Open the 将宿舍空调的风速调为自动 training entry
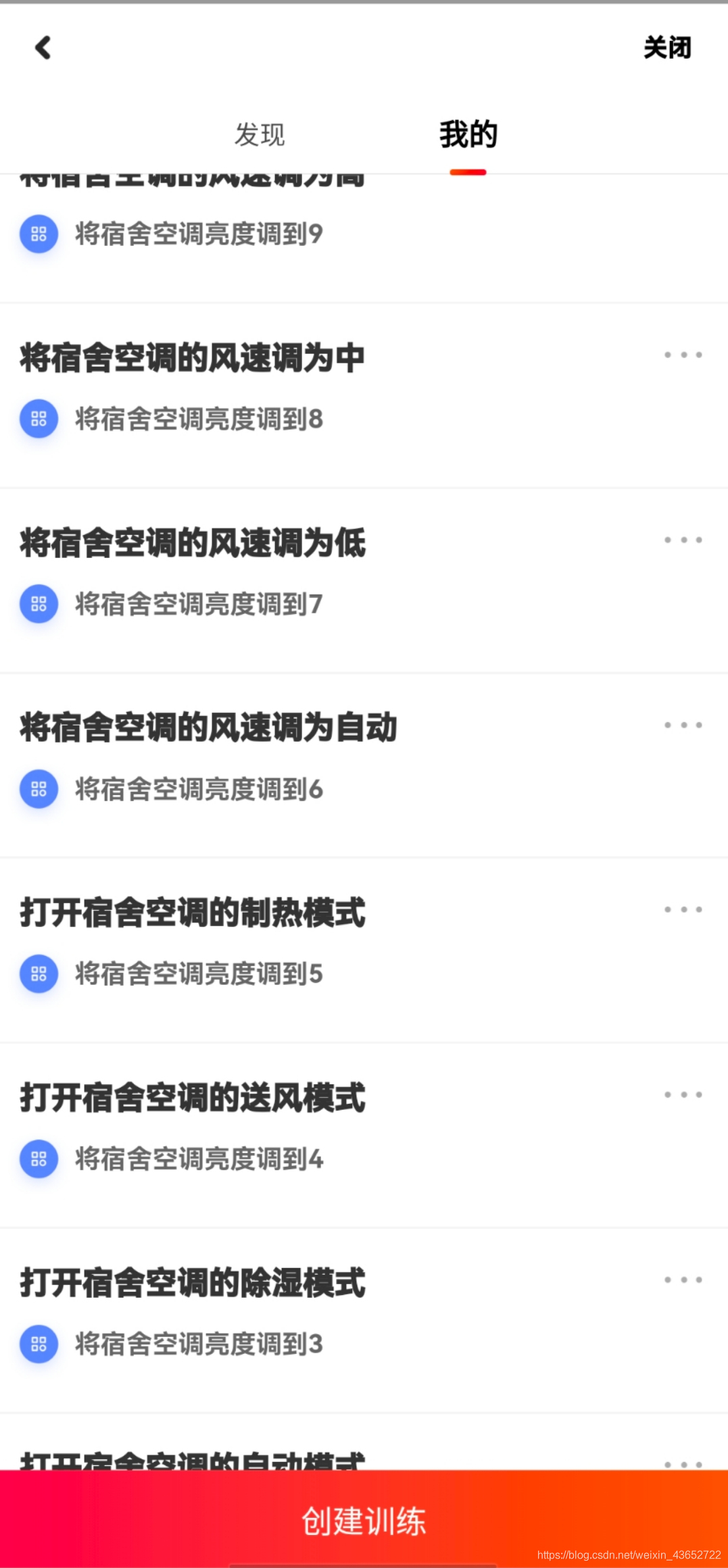The height and width of the screenshot is (1568, 728). [208, 728]
